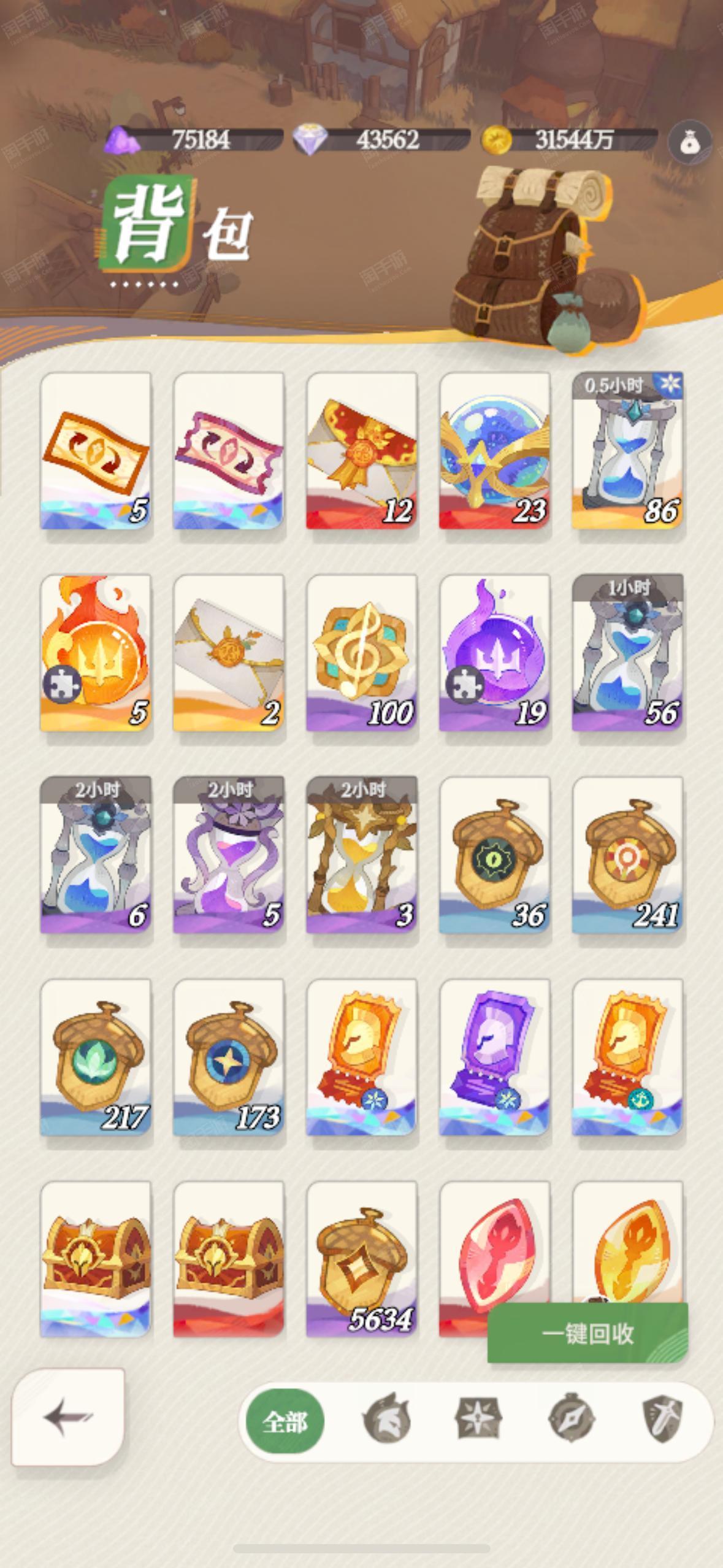Open the 0.5小时 hourglass item with 86
This screenshot has height=1568, width=723.
click(627, 450)
